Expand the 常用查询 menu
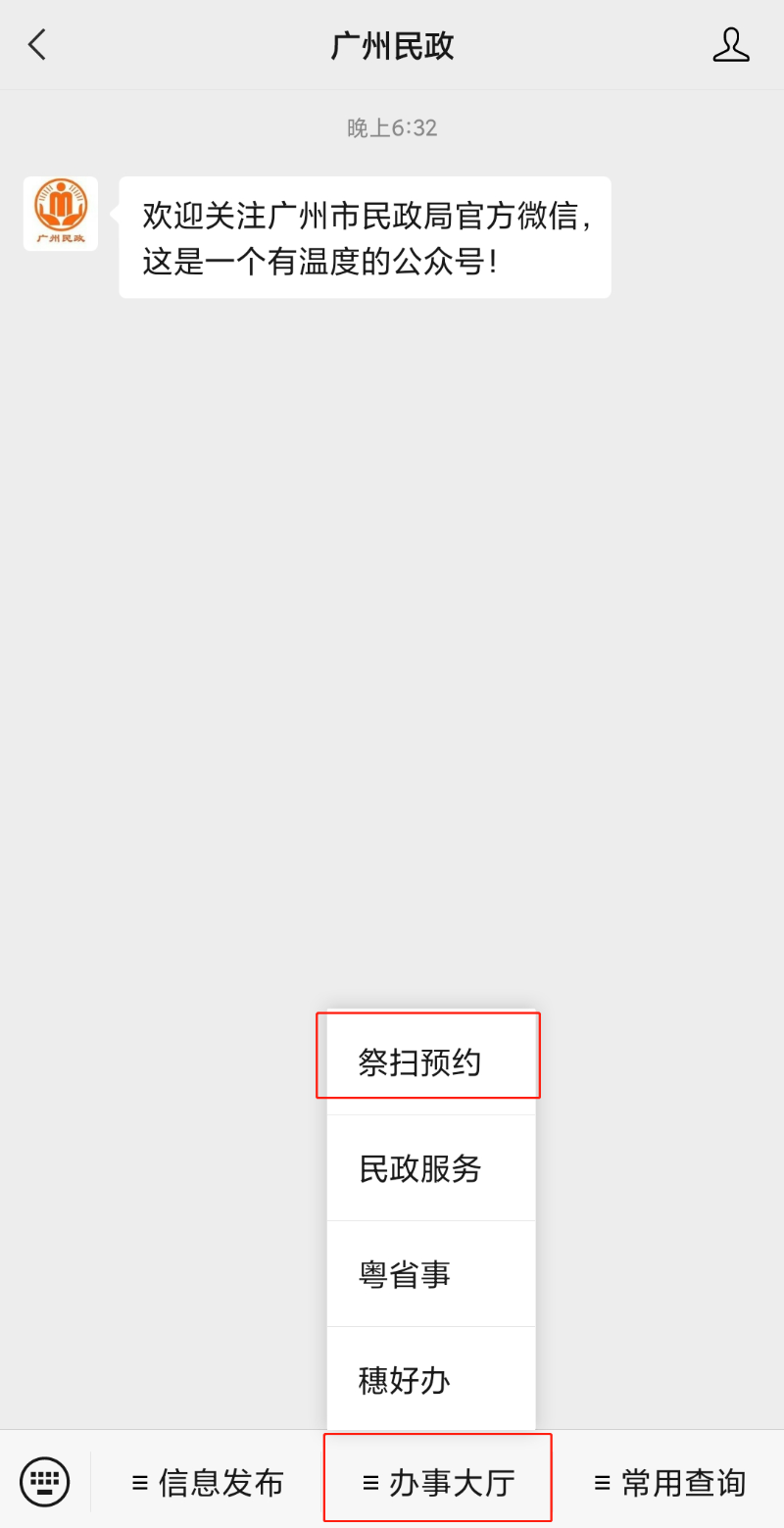 (x=670, y=1482)
